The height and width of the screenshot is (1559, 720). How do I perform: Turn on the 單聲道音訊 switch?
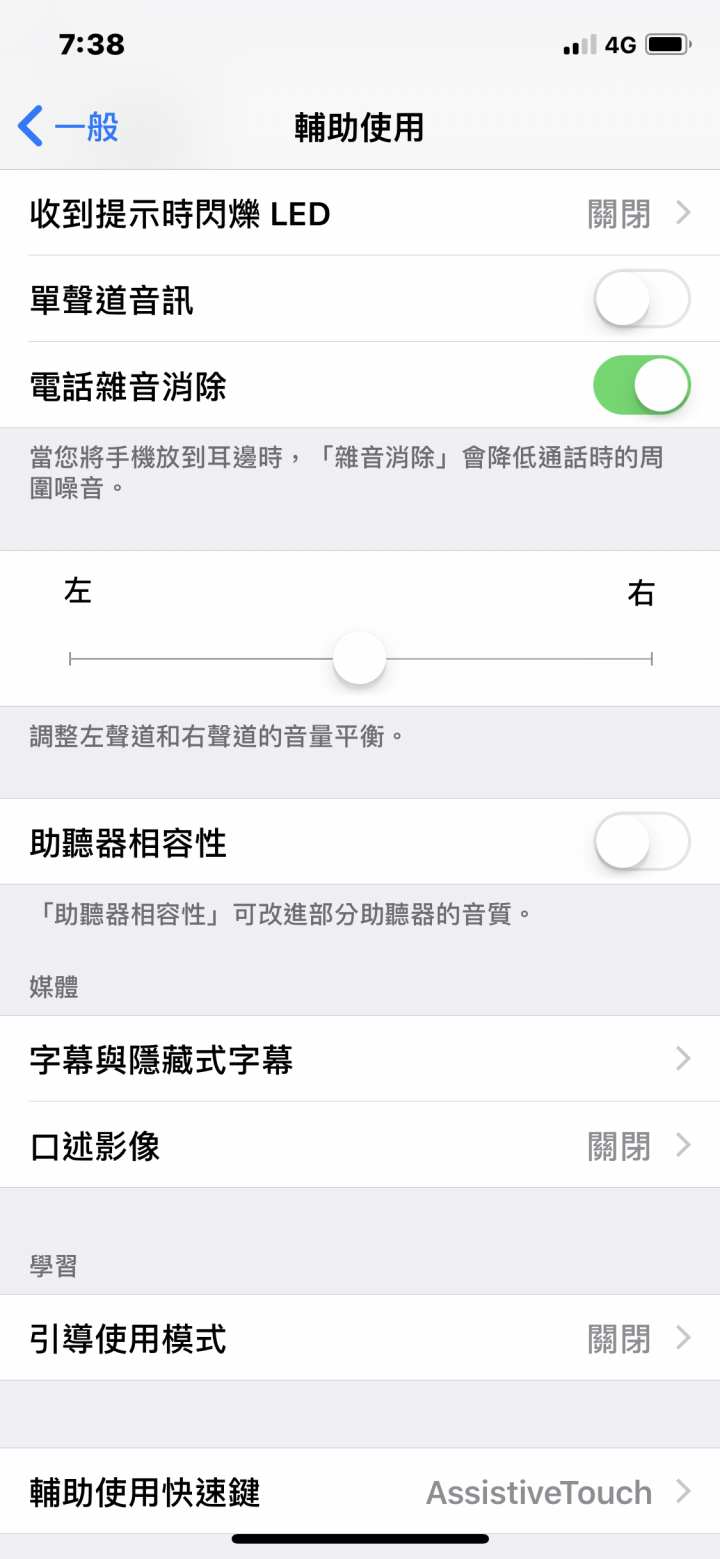point(642,299)
